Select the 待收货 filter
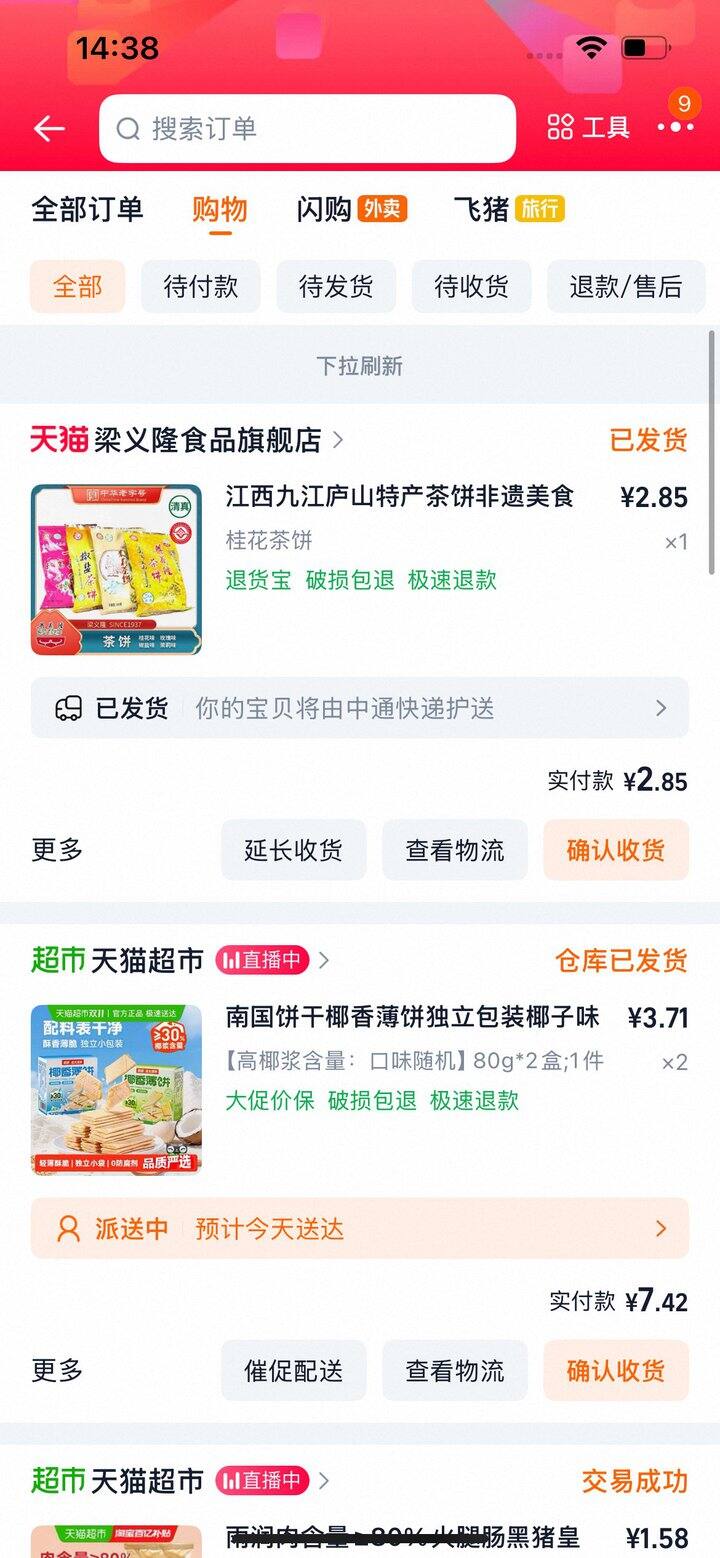Viewport: 720px width, 1558px height. tap(472, 286)
